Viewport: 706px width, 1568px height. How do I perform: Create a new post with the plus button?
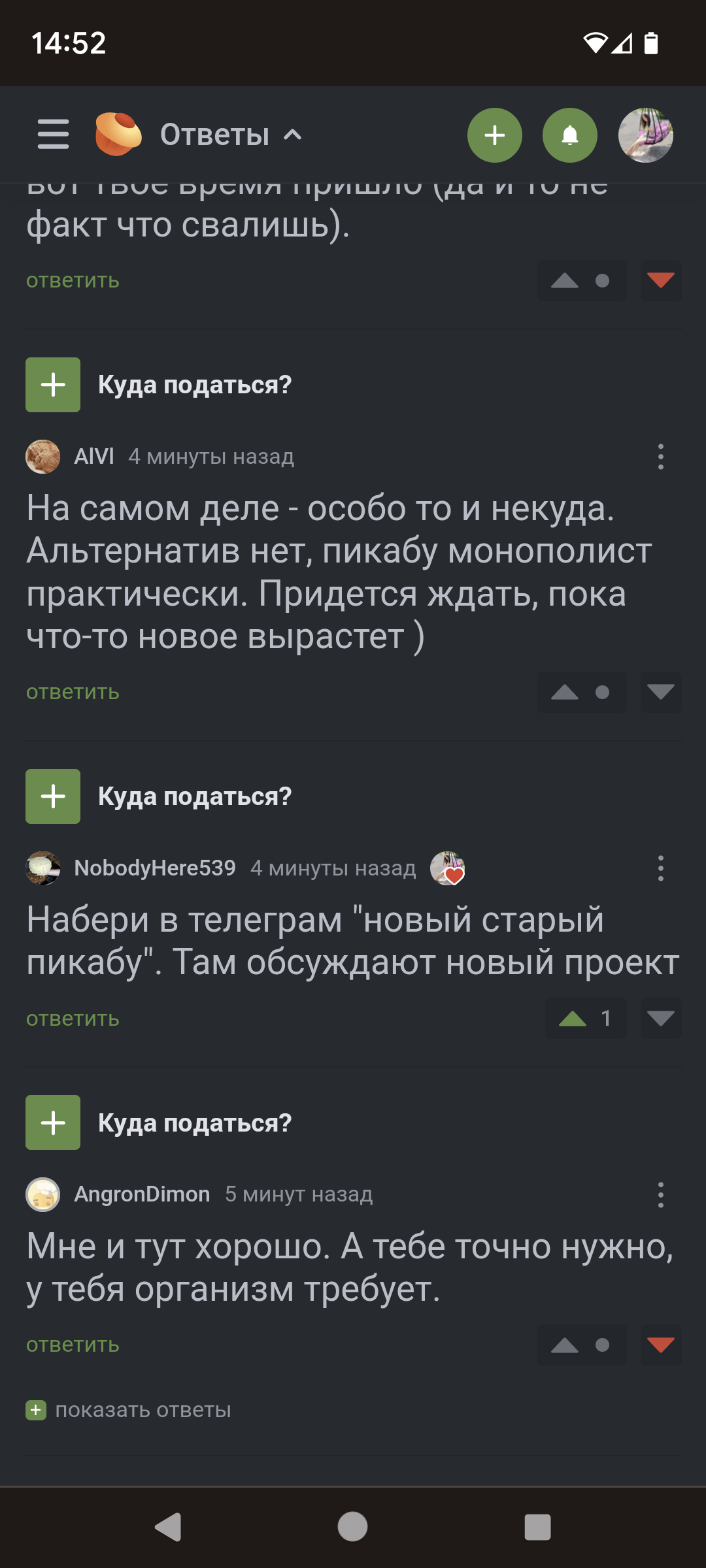[x=494, y=135]
